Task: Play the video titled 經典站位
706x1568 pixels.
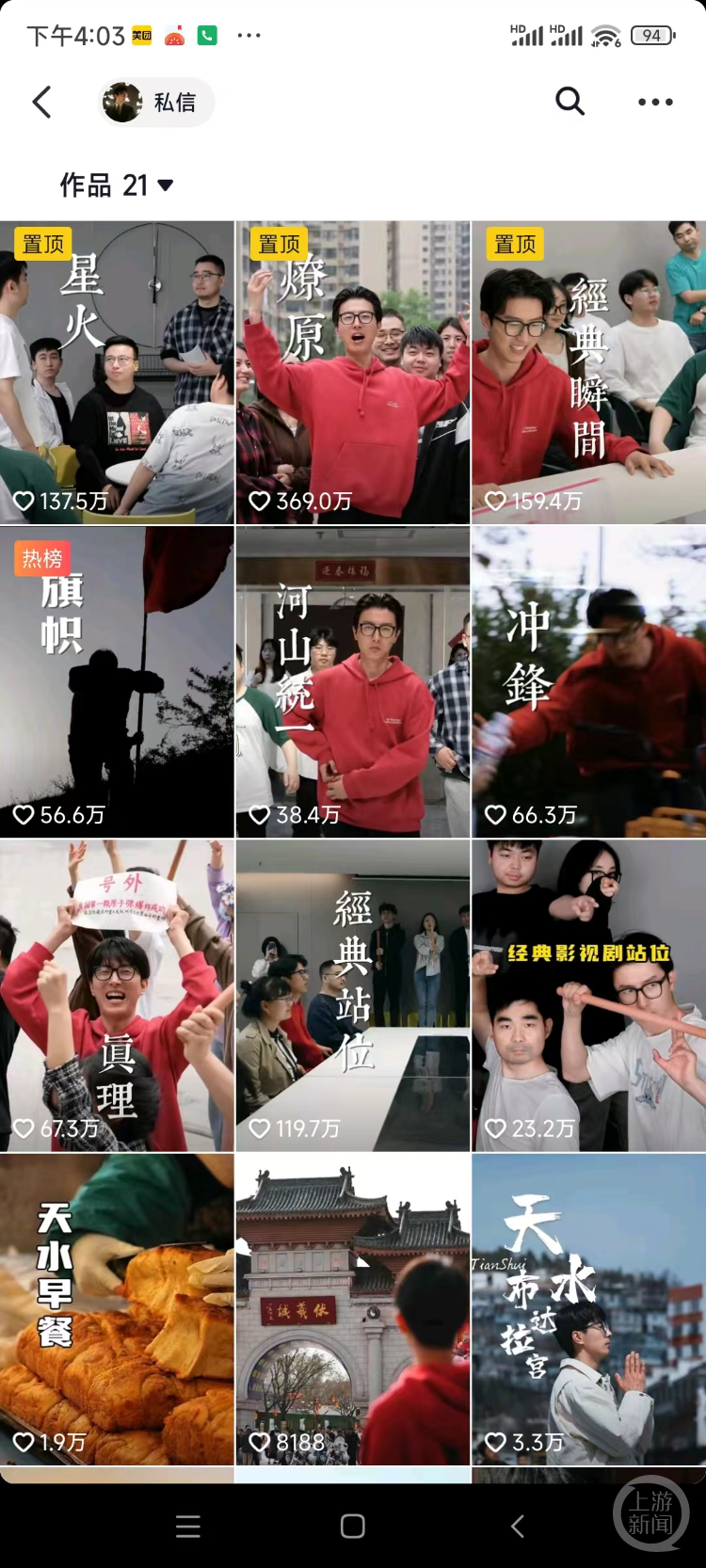Action: [x=353, y=996]
